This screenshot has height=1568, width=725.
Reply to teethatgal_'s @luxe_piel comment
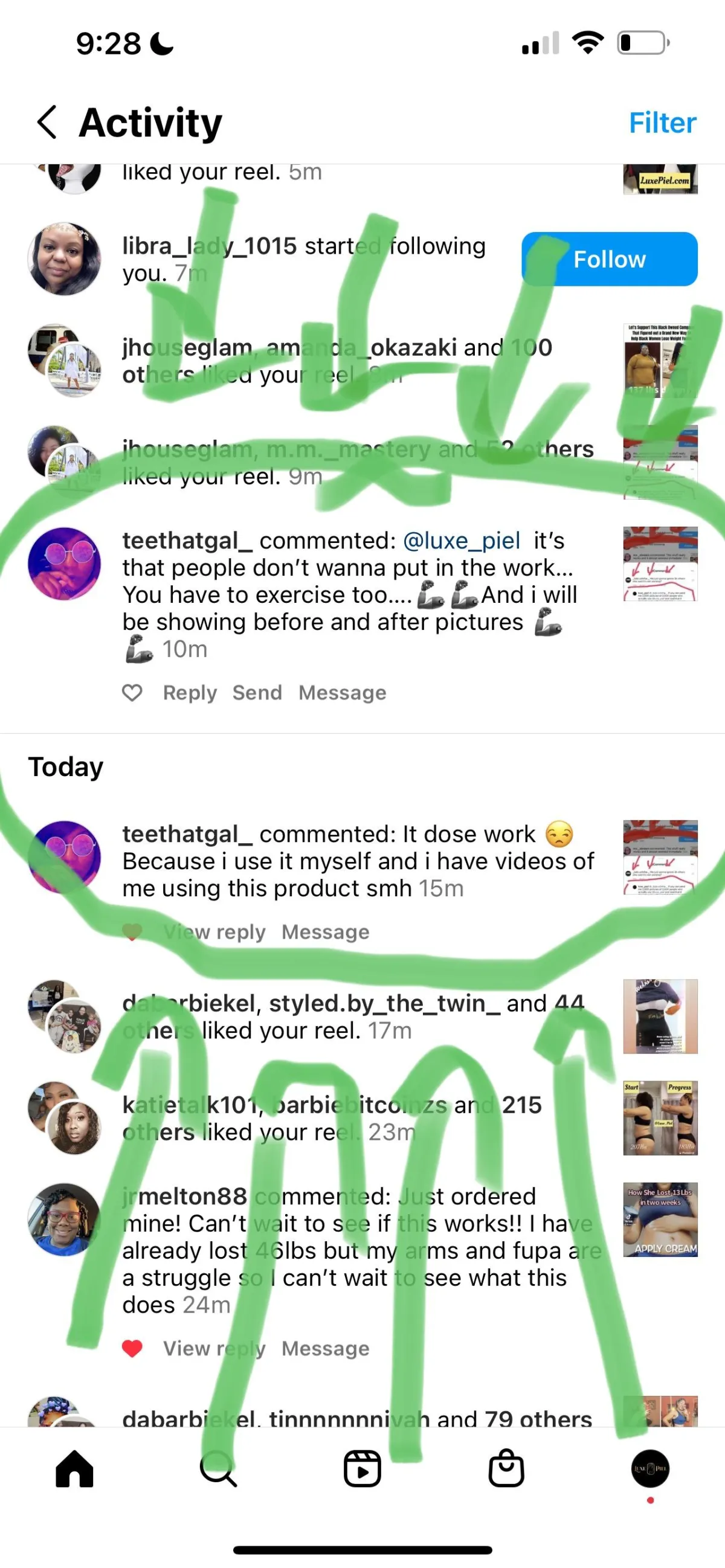[x=189, y=693]
